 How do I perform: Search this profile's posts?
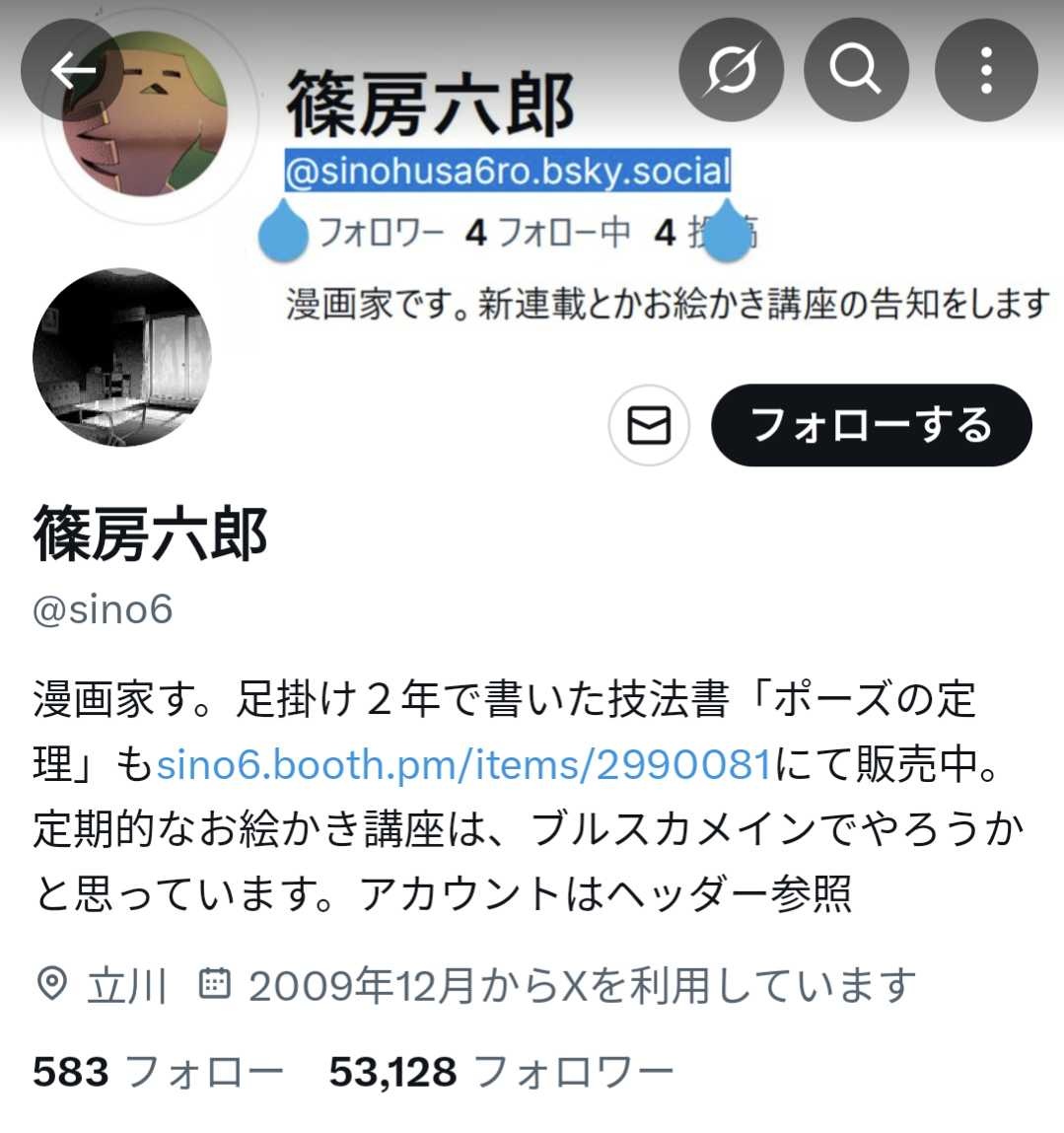coord(855,70)
